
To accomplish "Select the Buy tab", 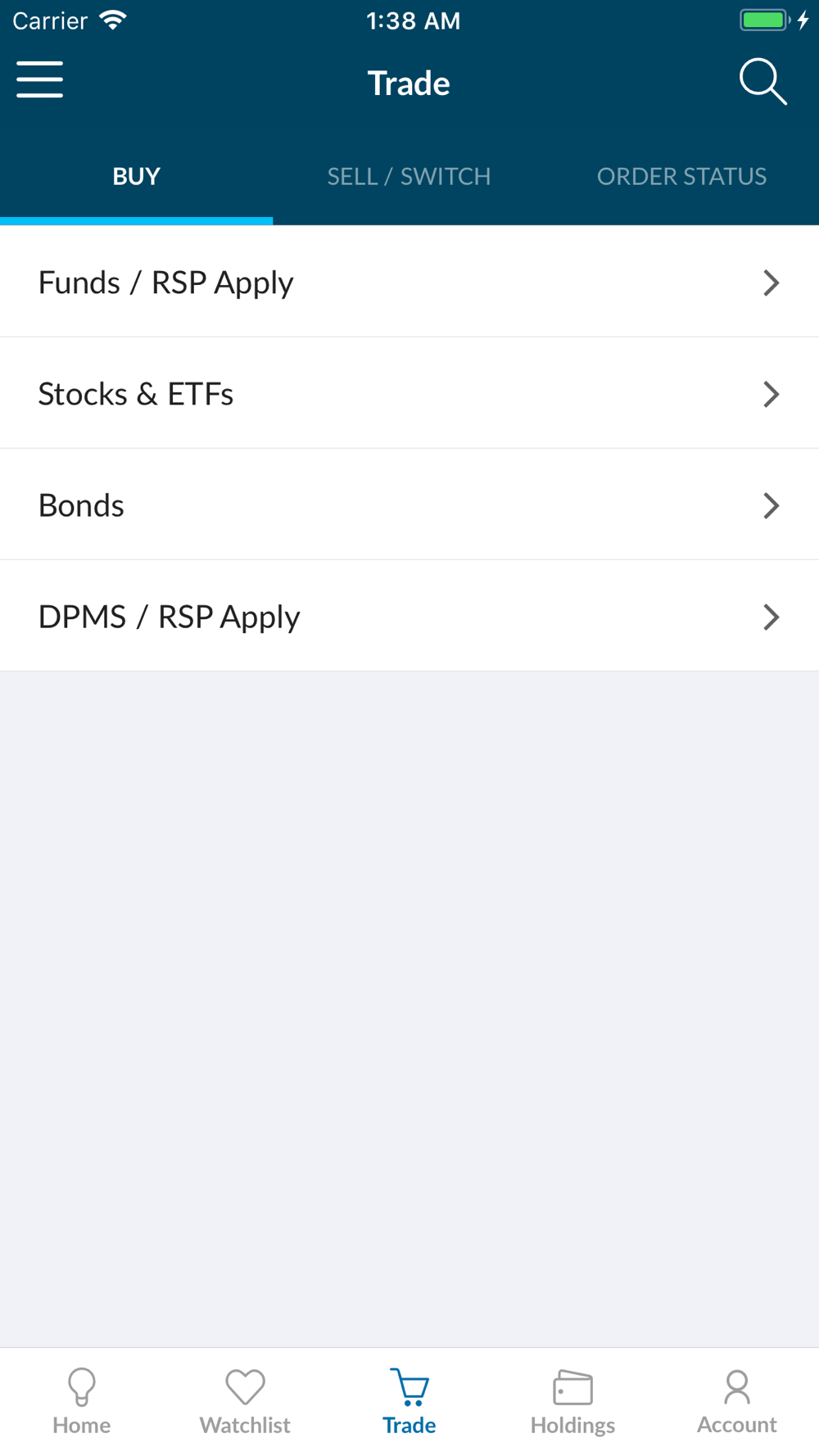I will [x=136, y=176].
